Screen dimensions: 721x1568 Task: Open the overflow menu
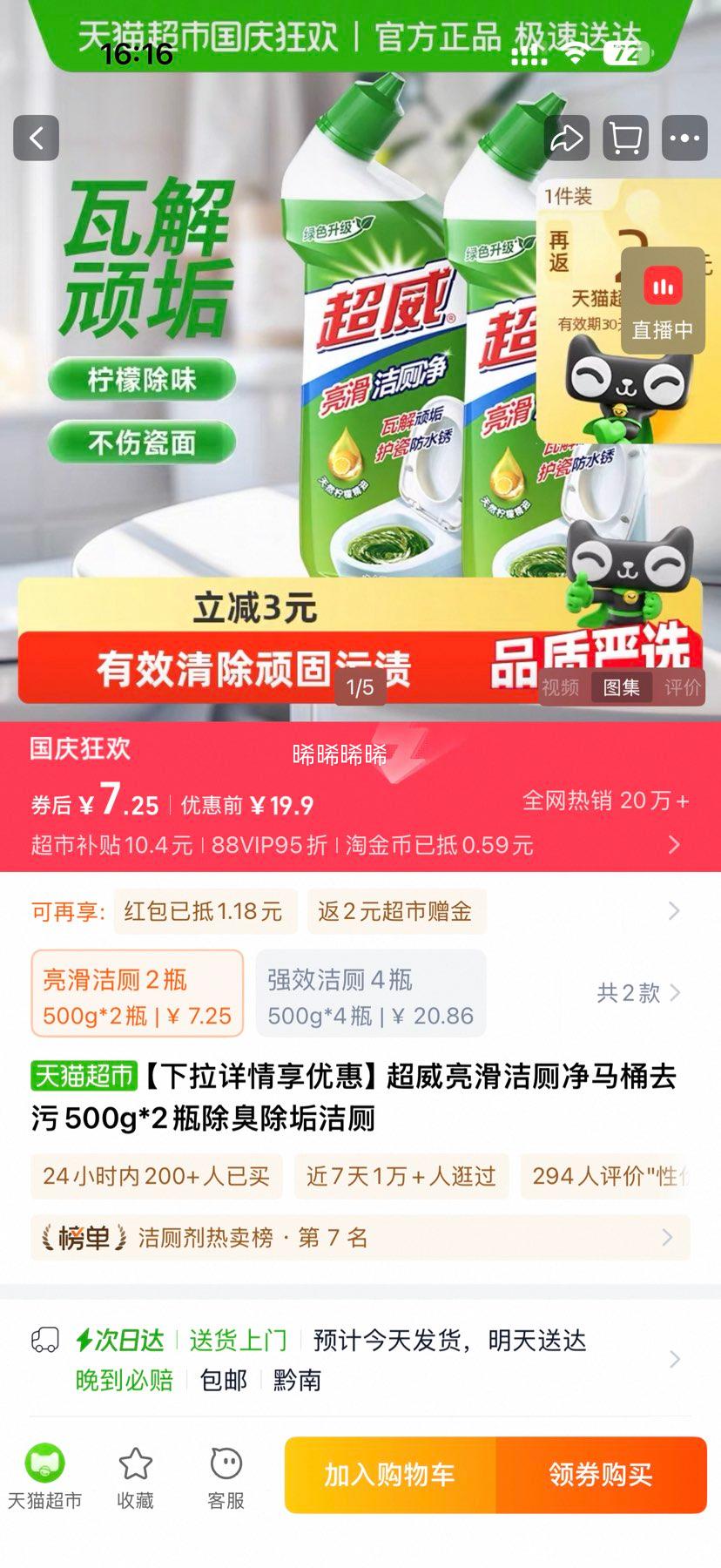pyautogui.click(x=684, y=138)
